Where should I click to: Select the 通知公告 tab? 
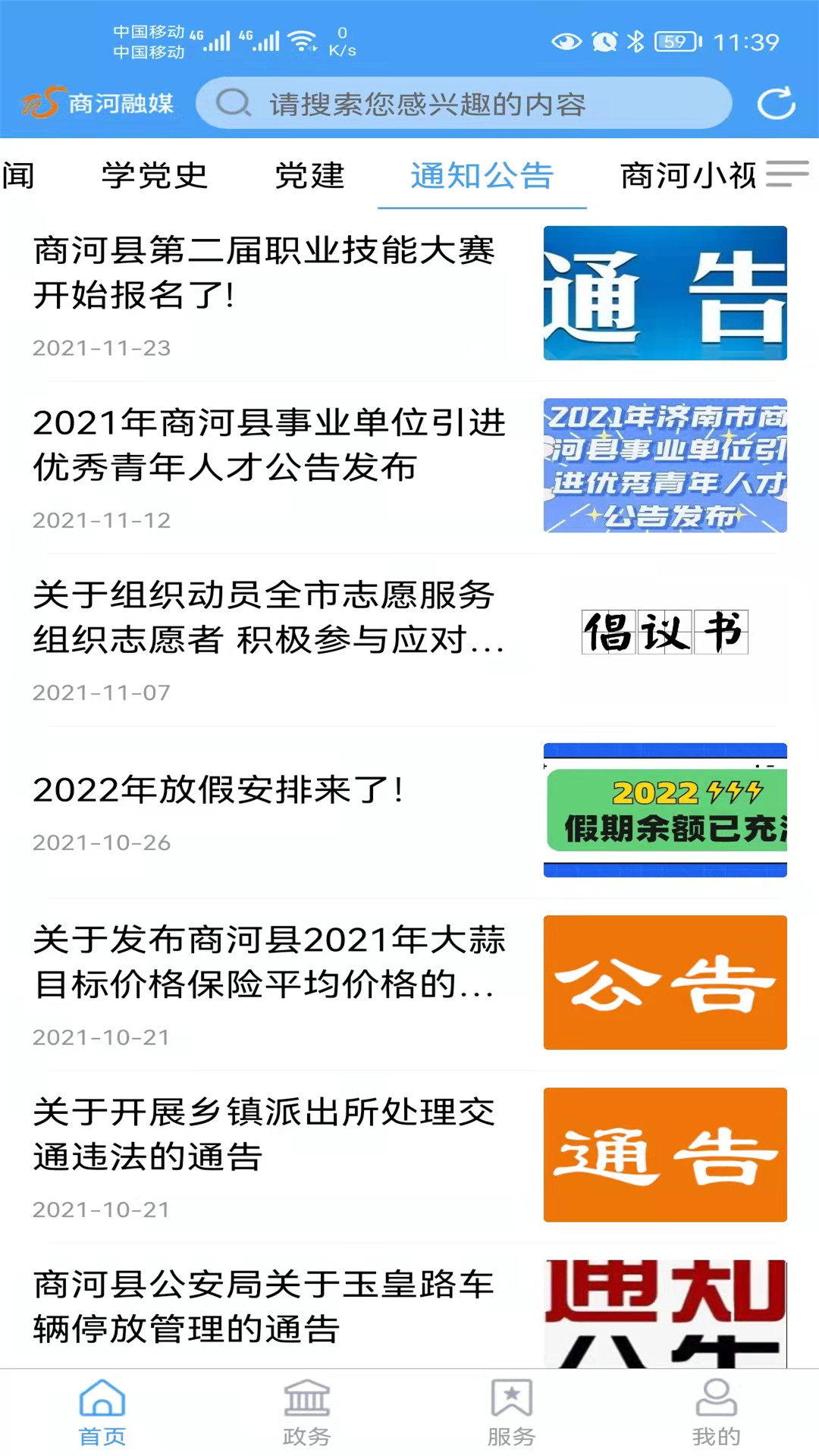482,175
